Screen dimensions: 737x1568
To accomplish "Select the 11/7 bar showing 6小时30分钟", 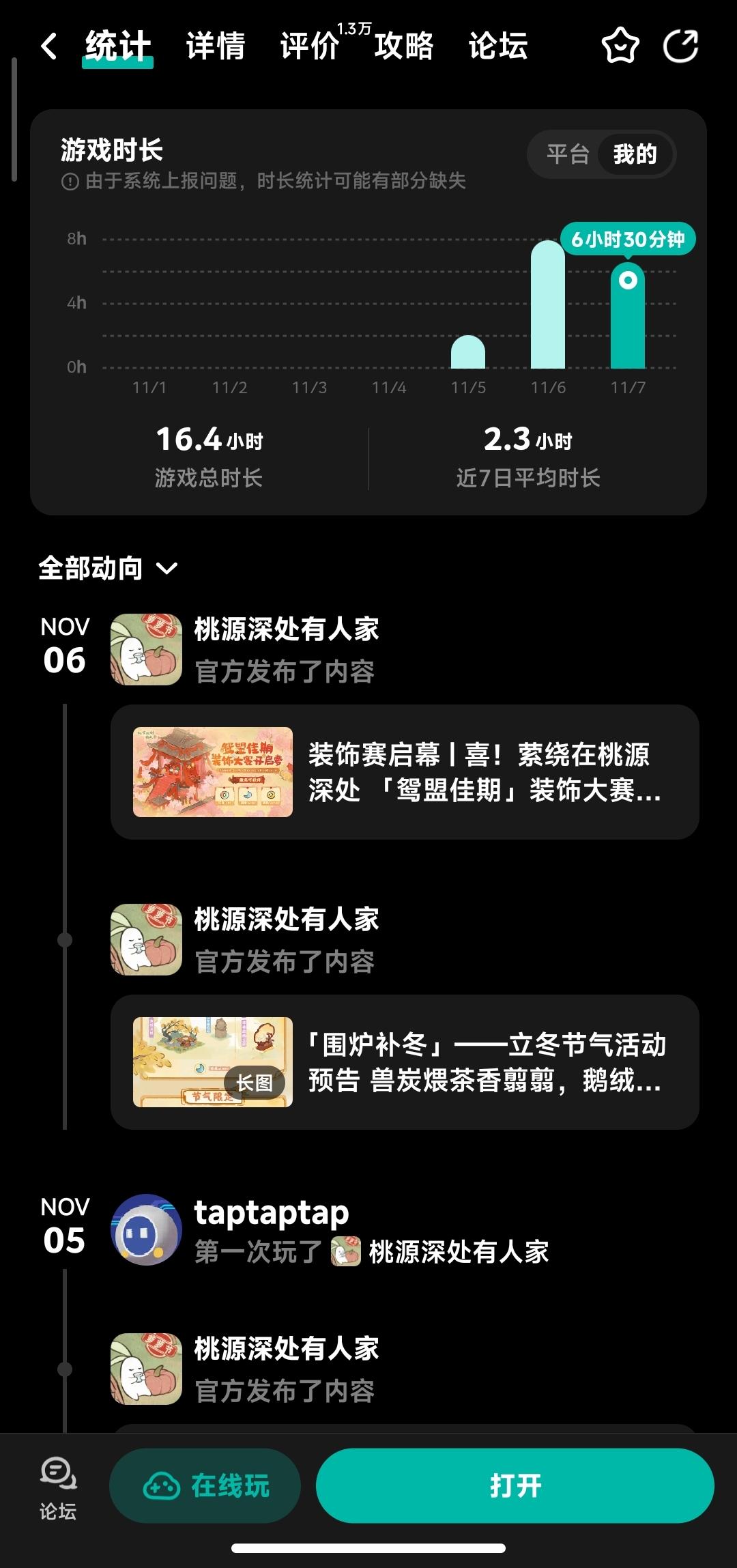I will coord(627,314).
